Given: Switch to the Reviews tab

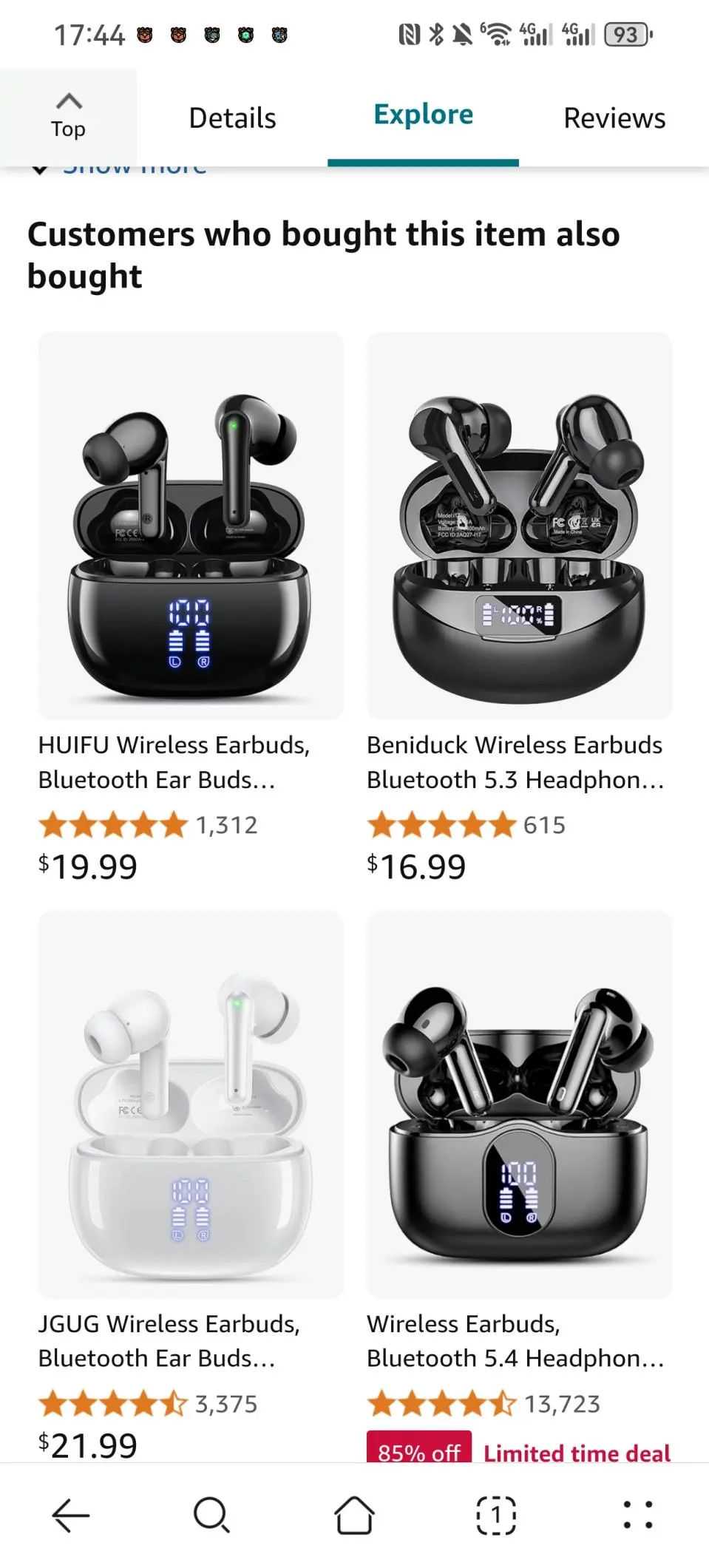Looking at the screenshot, I should pyautogui.click(x=614, y=118).
